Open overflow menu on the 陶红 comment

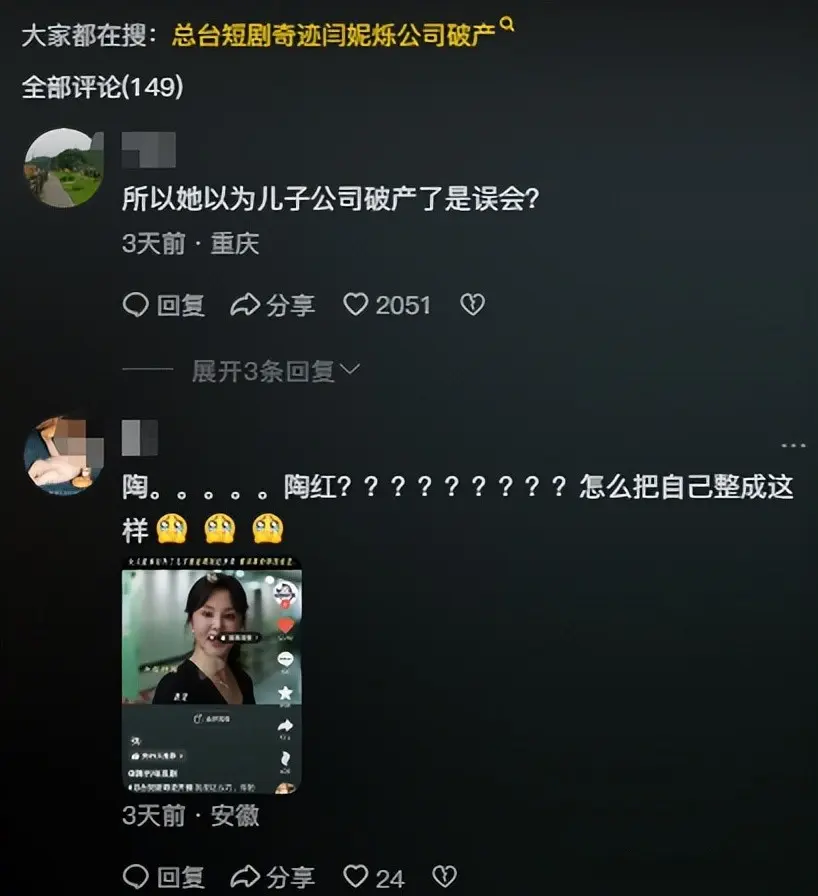click(x=793, y=446)
